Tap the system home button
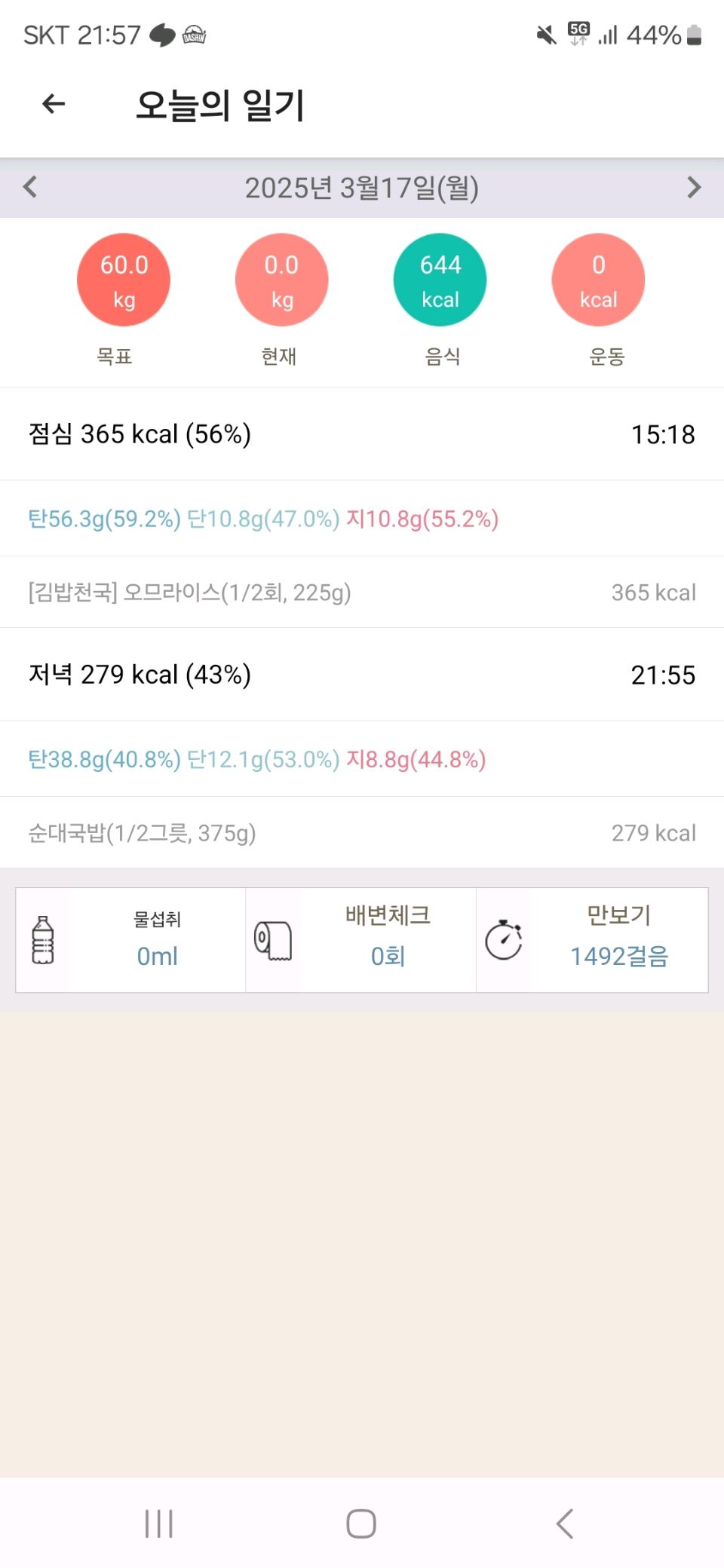Image resolution: width=724 pixels, height=1568 pixels. (x=361, y=1524)
